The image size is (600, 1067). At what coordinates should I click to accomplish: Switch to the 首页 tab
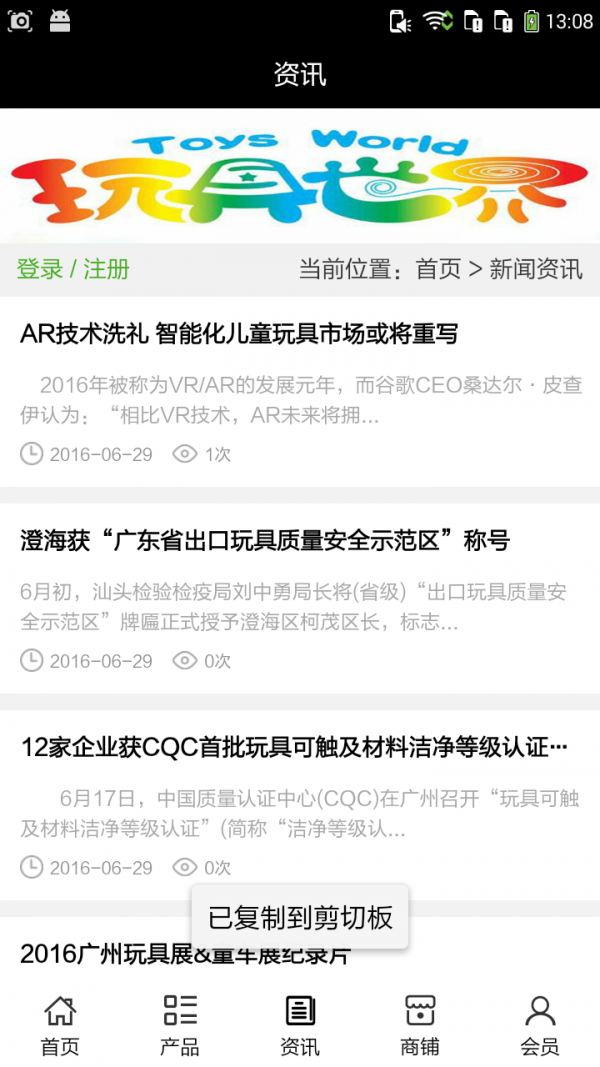tap(60, 1025)
